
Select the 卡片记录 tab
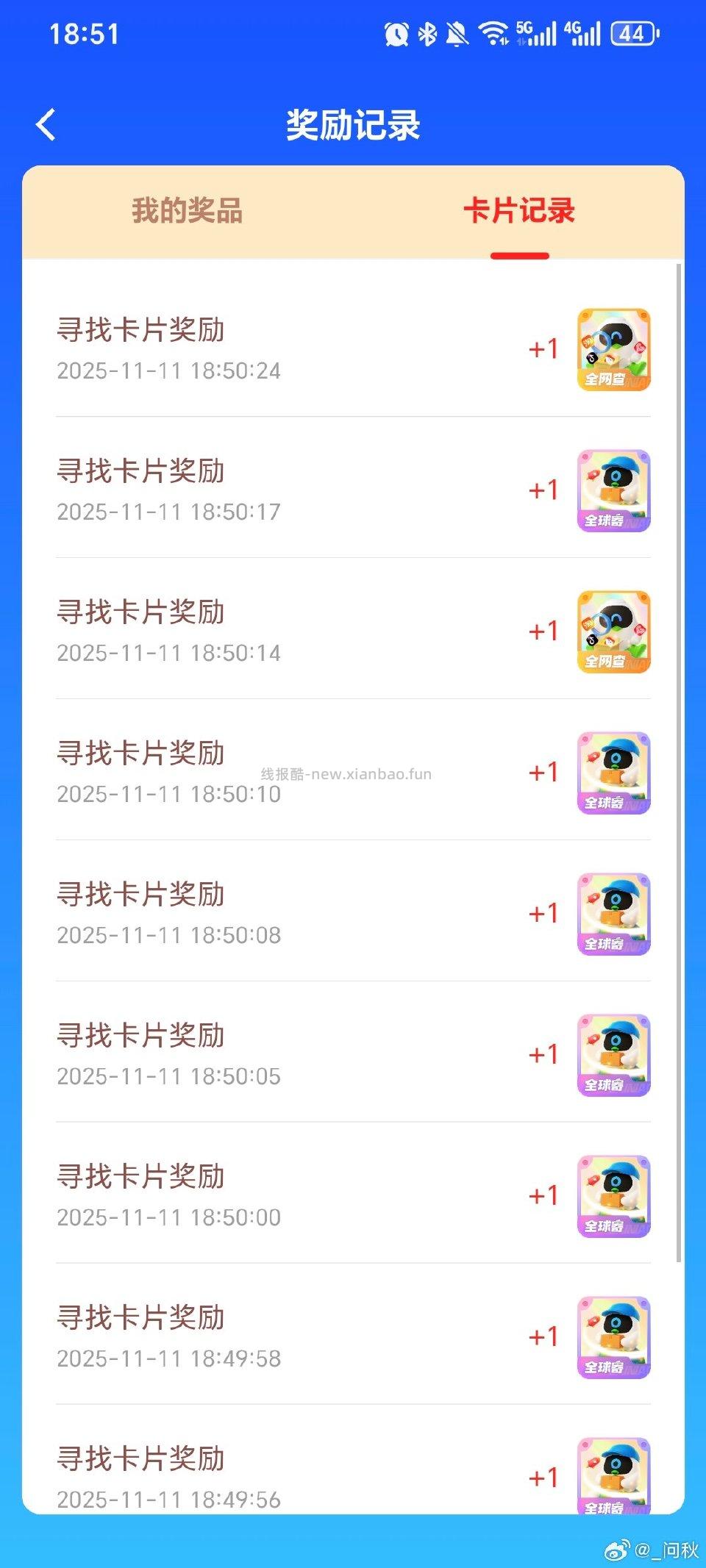pyautogui.click(x=520, y=214)
